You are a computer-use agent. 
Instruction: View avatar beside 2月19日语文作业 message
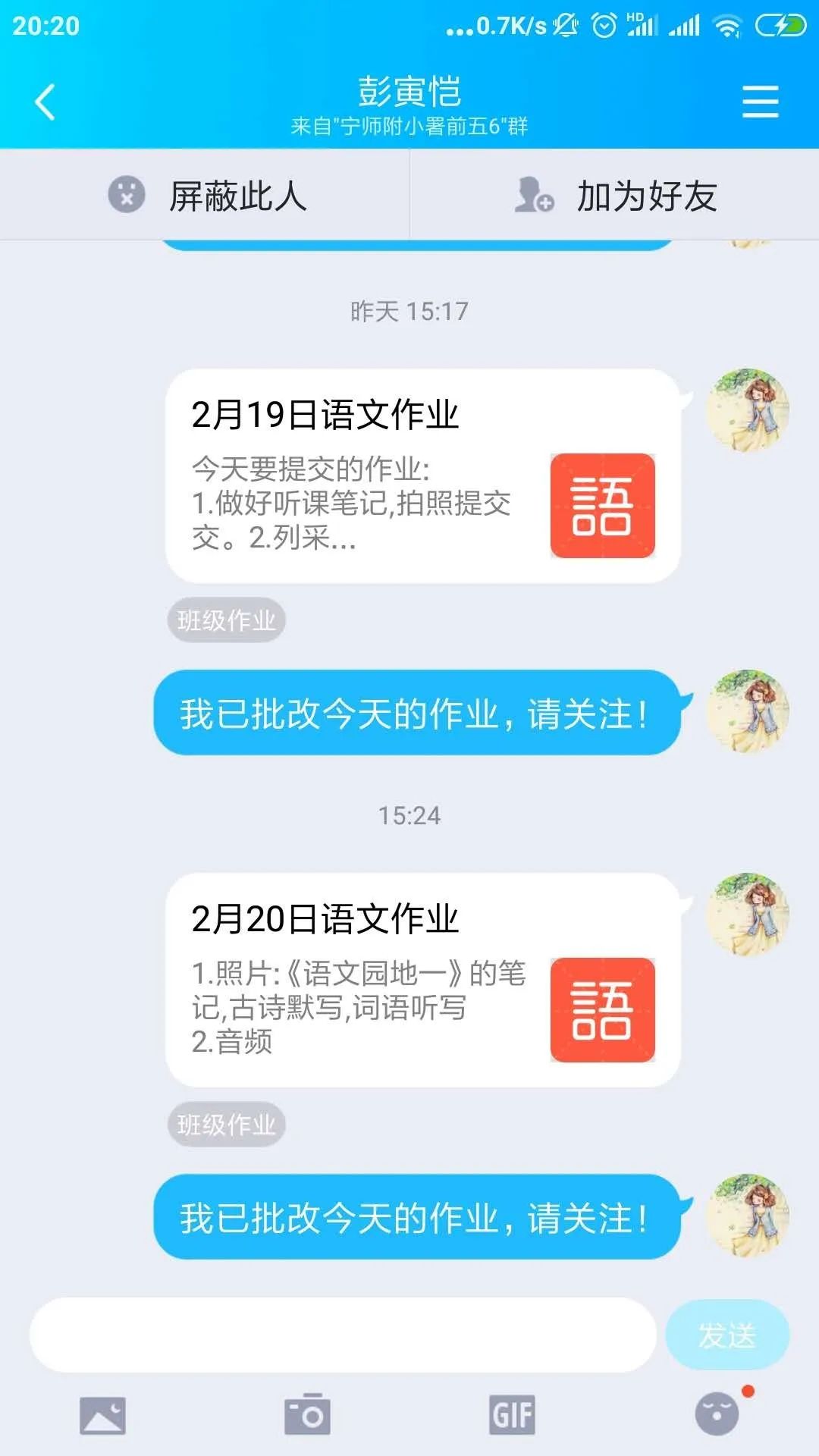point(748,410)
